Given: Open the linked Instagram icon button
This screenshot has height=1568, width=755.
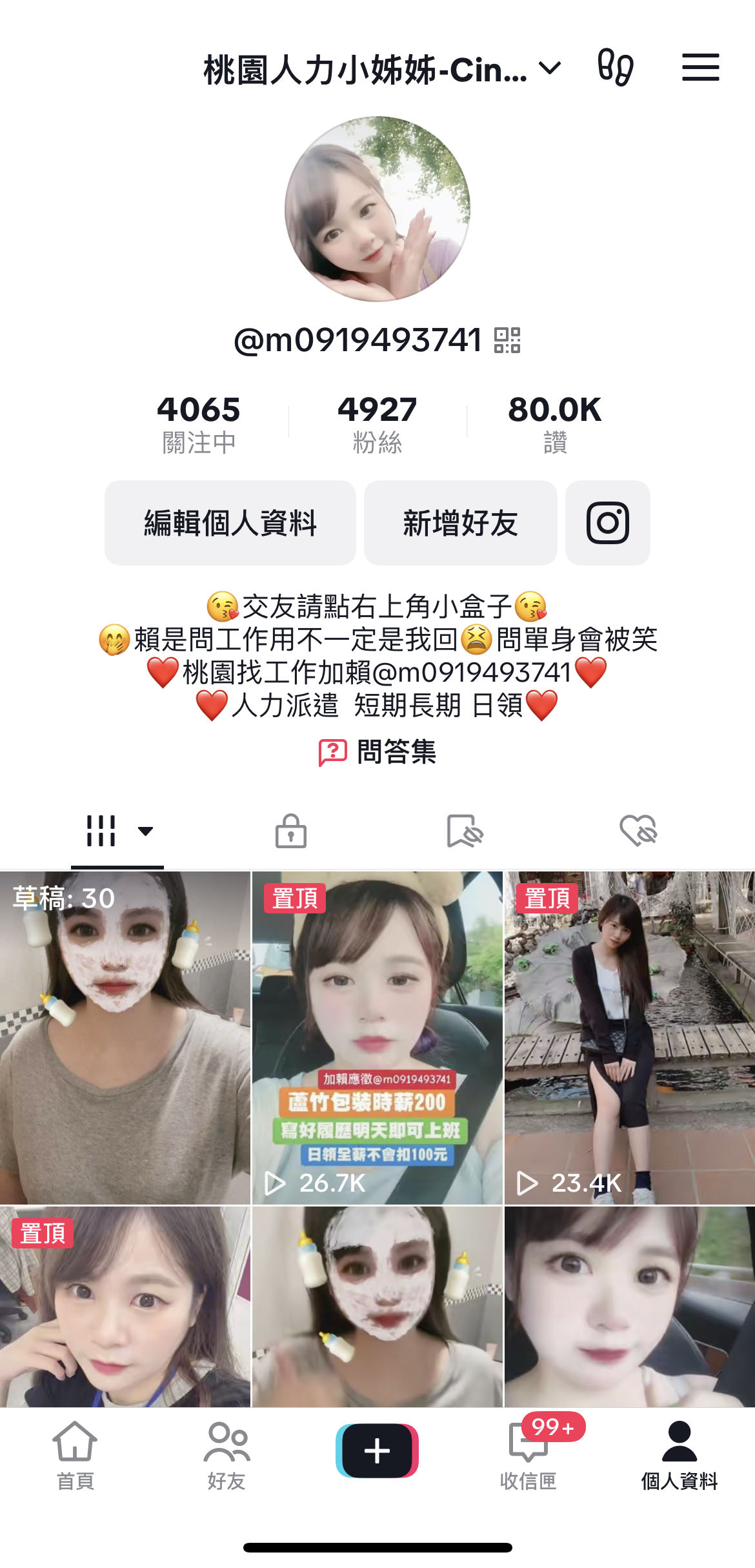Looking at the screenshot, I should pyautogui.click(x=608, y=523).
